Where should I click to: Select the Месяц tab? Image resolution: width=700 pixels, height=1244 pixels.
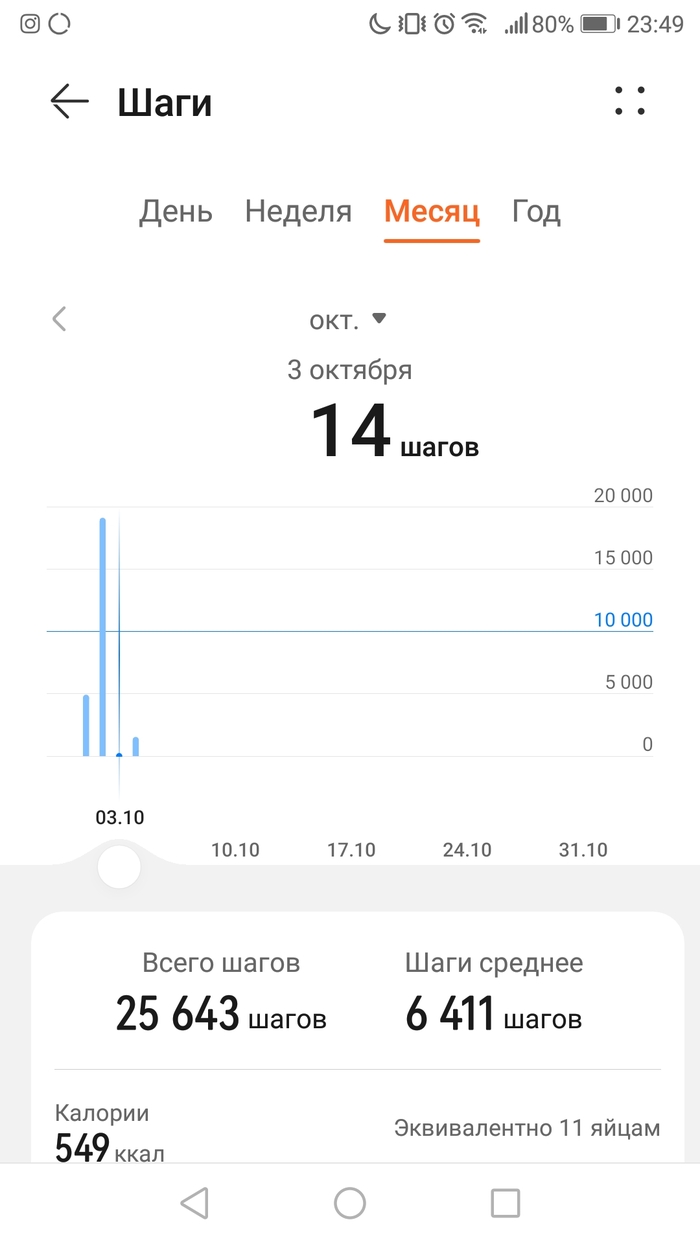tap(432, 212)
